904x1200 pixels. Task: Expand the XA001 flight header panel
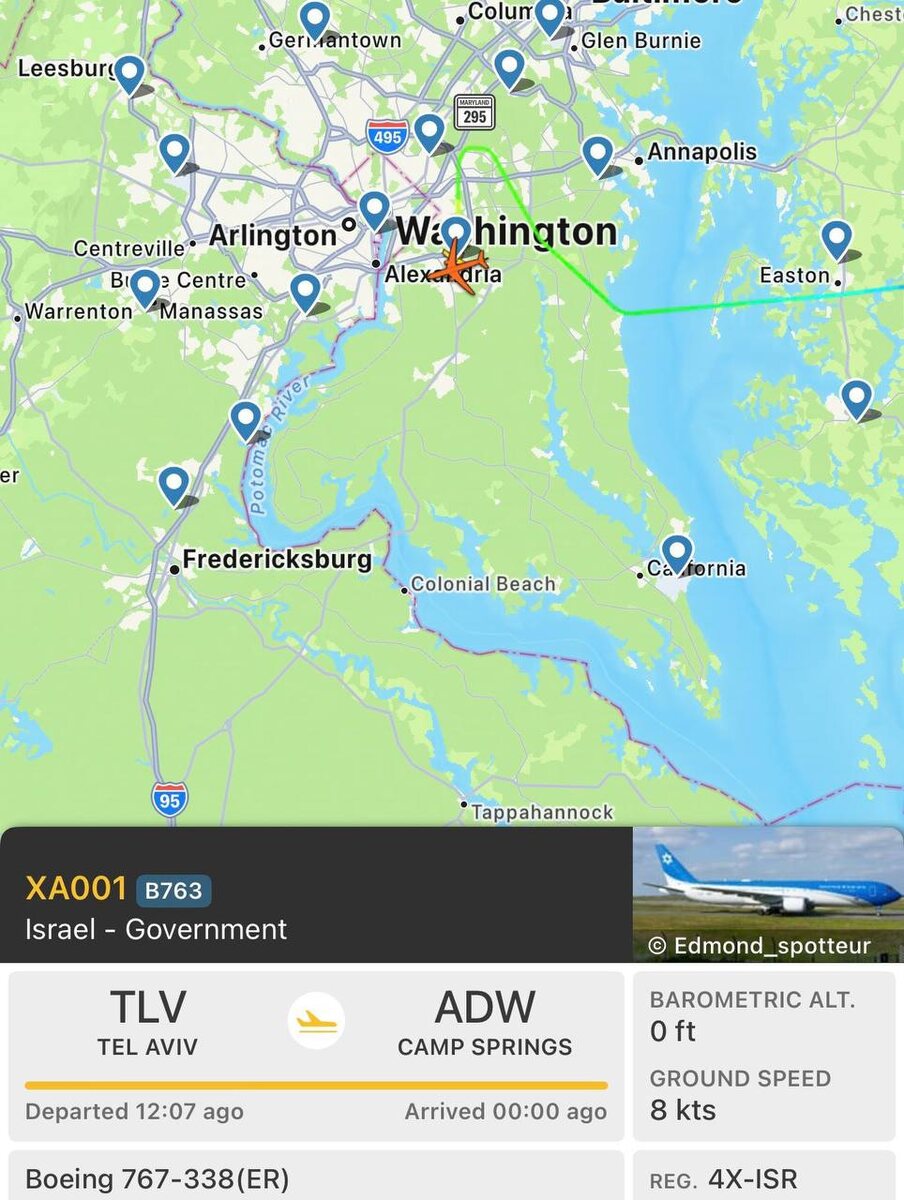pyautogui.click(x=316, y=895)
